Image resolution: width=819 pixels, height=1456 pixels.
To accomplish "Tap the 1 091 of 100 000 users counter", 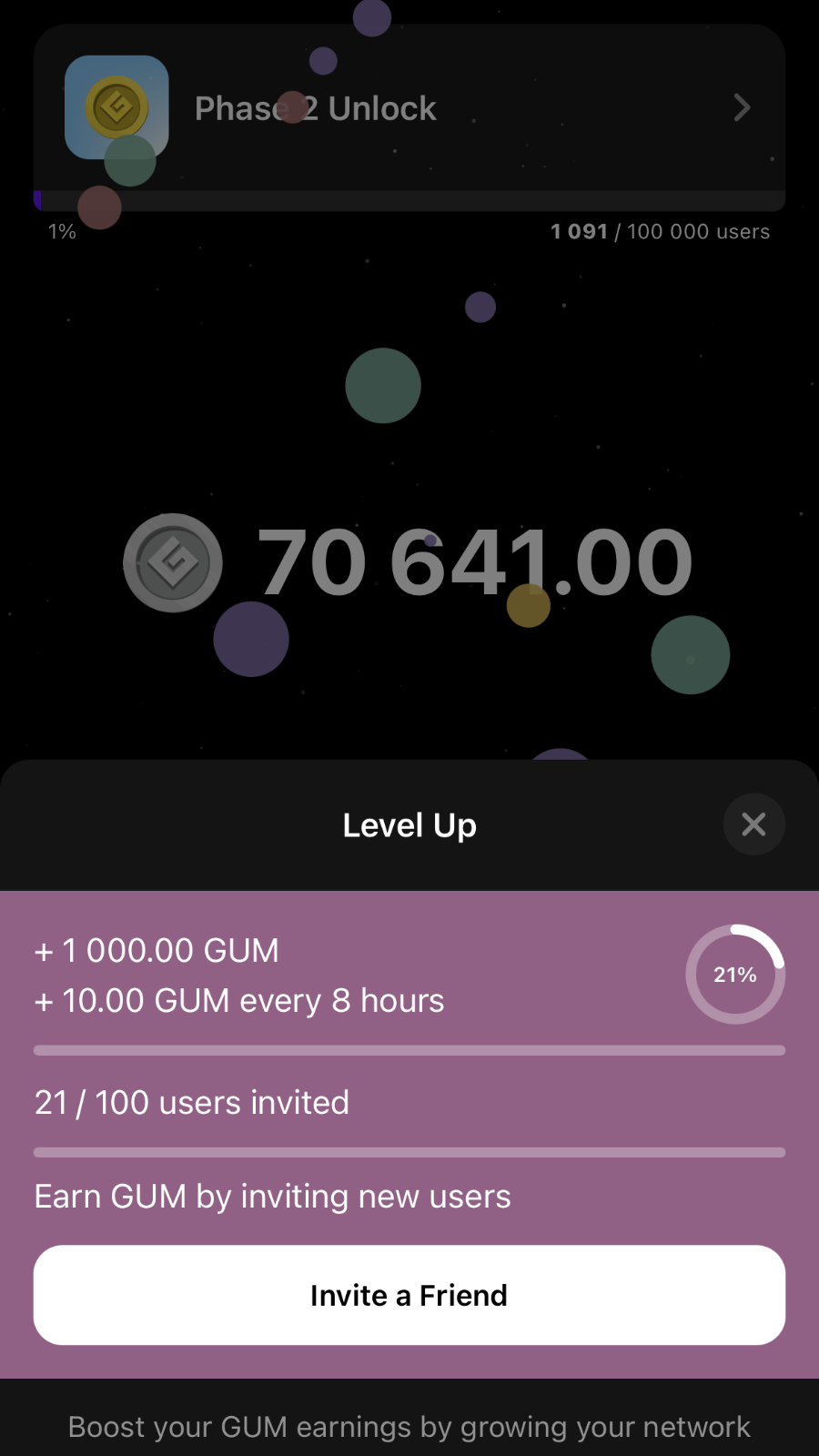I will [x=661, y=231].
